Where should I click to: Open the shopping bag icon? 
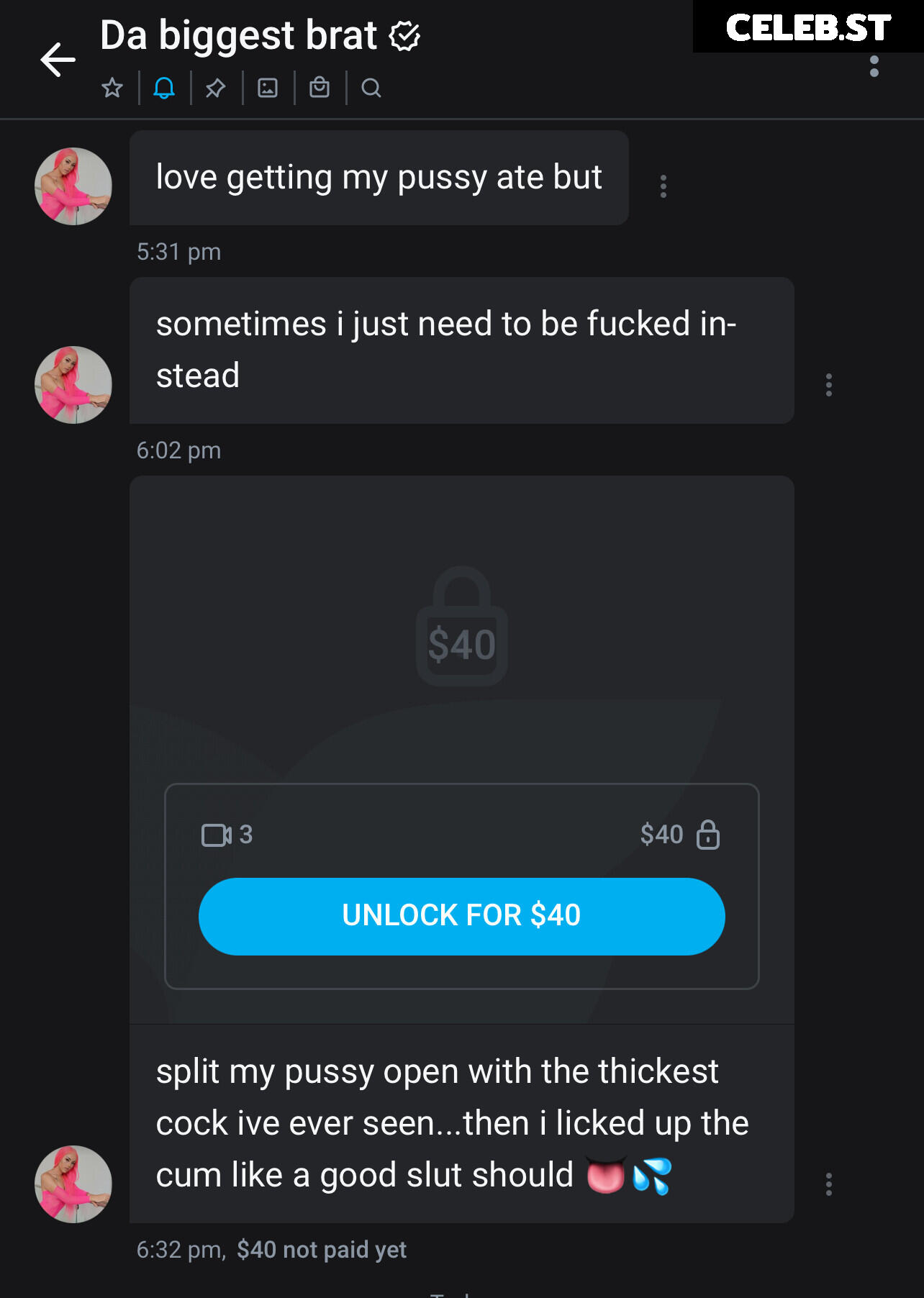320,88
